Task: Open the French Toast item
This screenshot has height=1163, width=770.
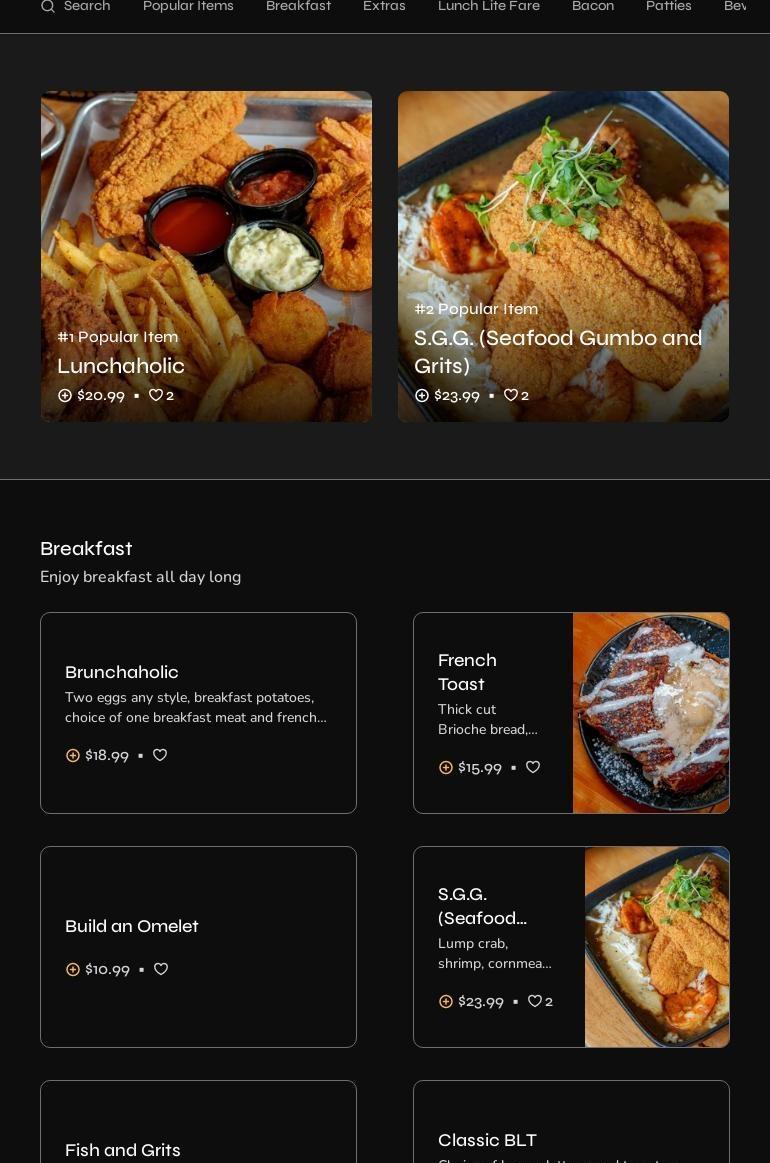Action: click(x=467, y=672)
